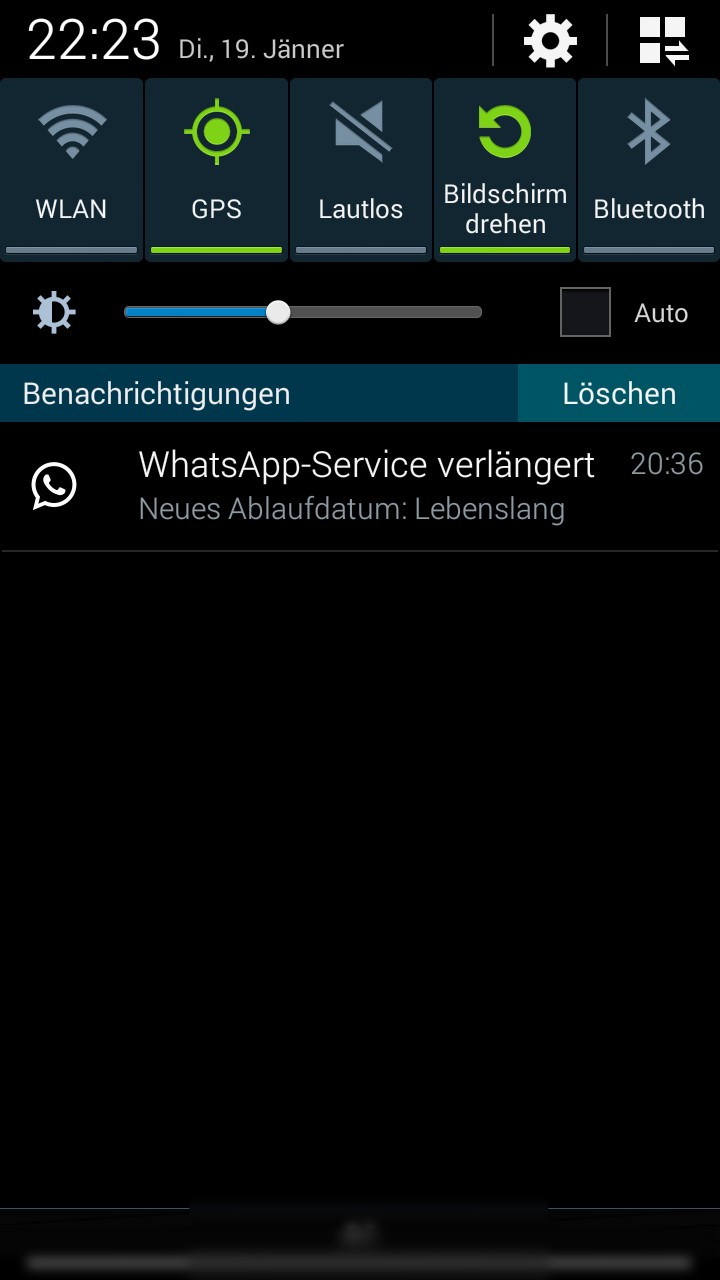Image resolution: width=720 pixels, height=1280 pixels.
Task: Enable Bluetooth
Action: (649, 170)
